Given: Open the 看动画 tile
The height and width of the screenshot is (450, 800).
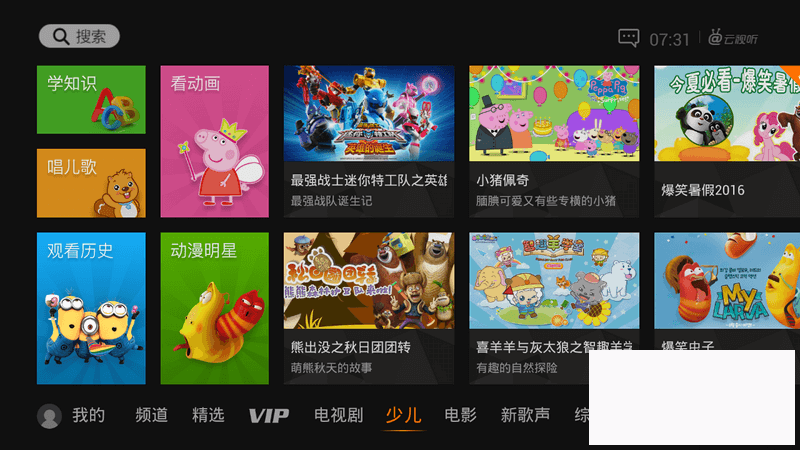Looking at the screenshot, I should (x=214, y=141).
